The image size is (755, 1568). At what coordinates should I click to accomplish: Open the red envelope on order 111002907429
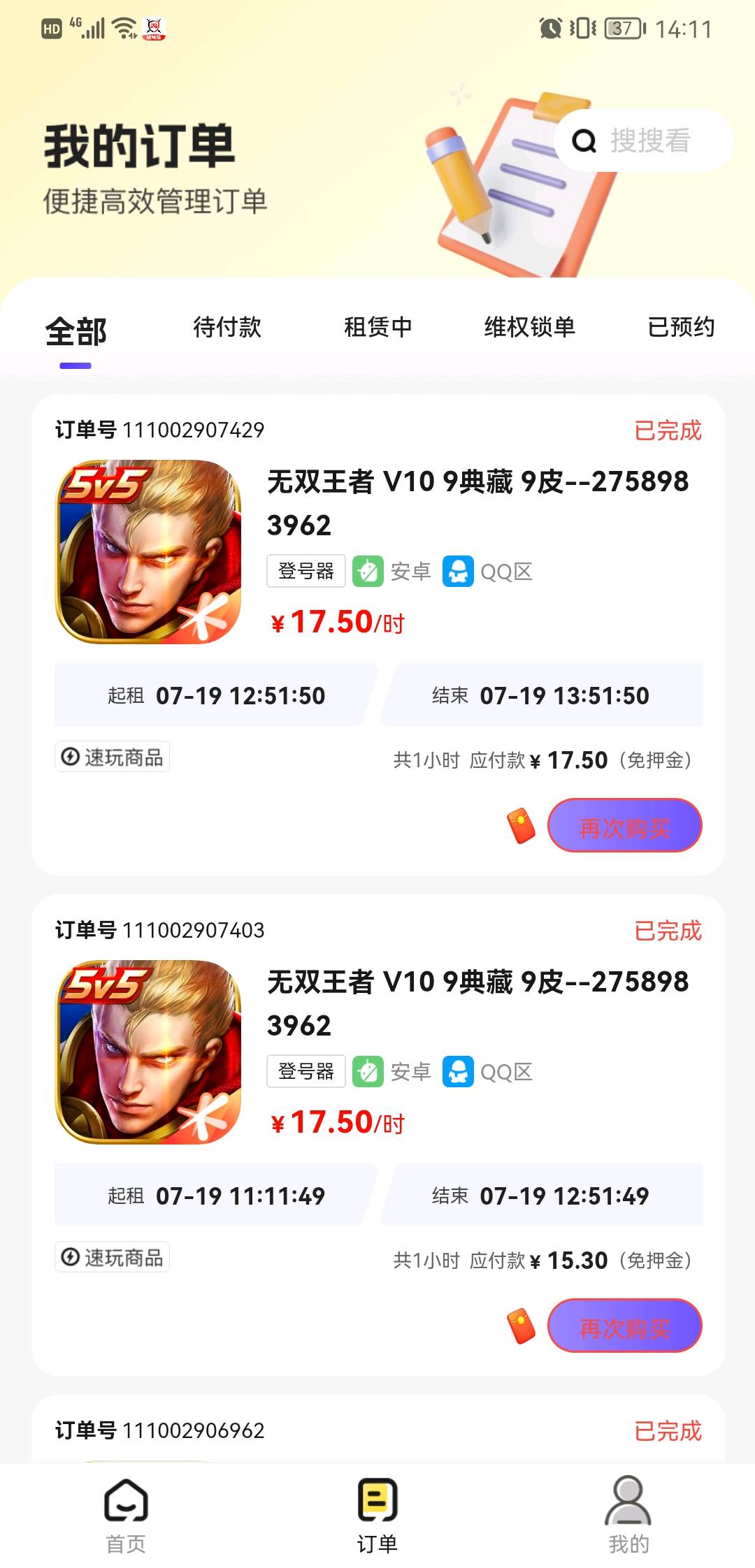[522, 826]
